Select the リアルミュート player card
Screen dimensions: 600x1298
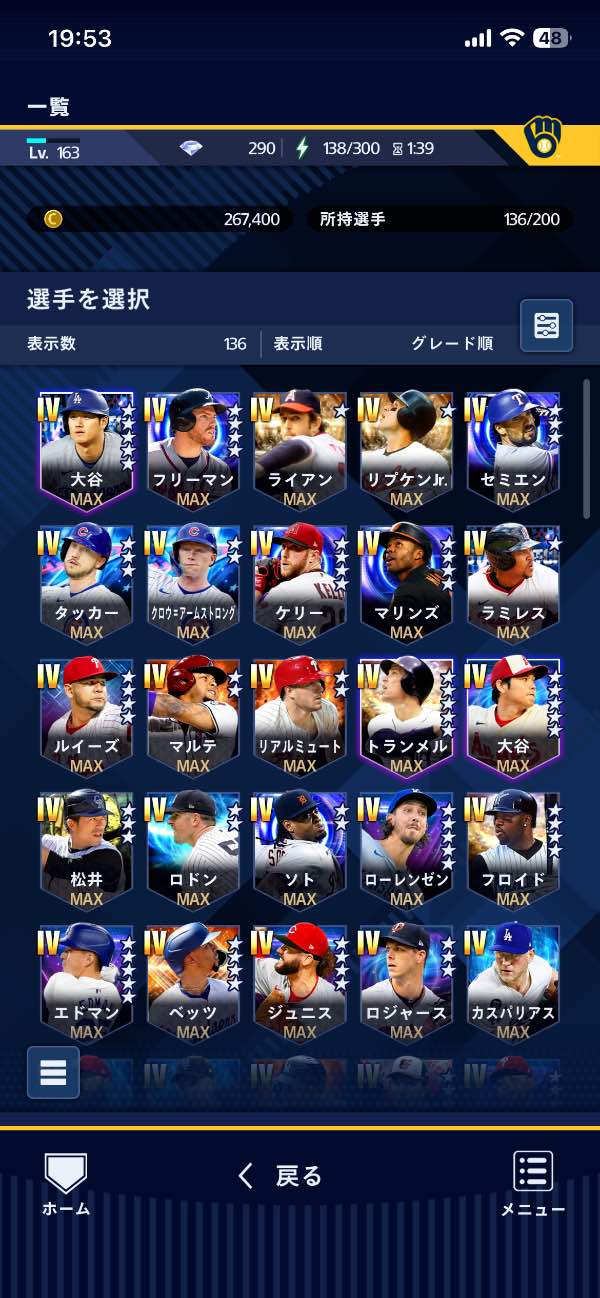300,716
